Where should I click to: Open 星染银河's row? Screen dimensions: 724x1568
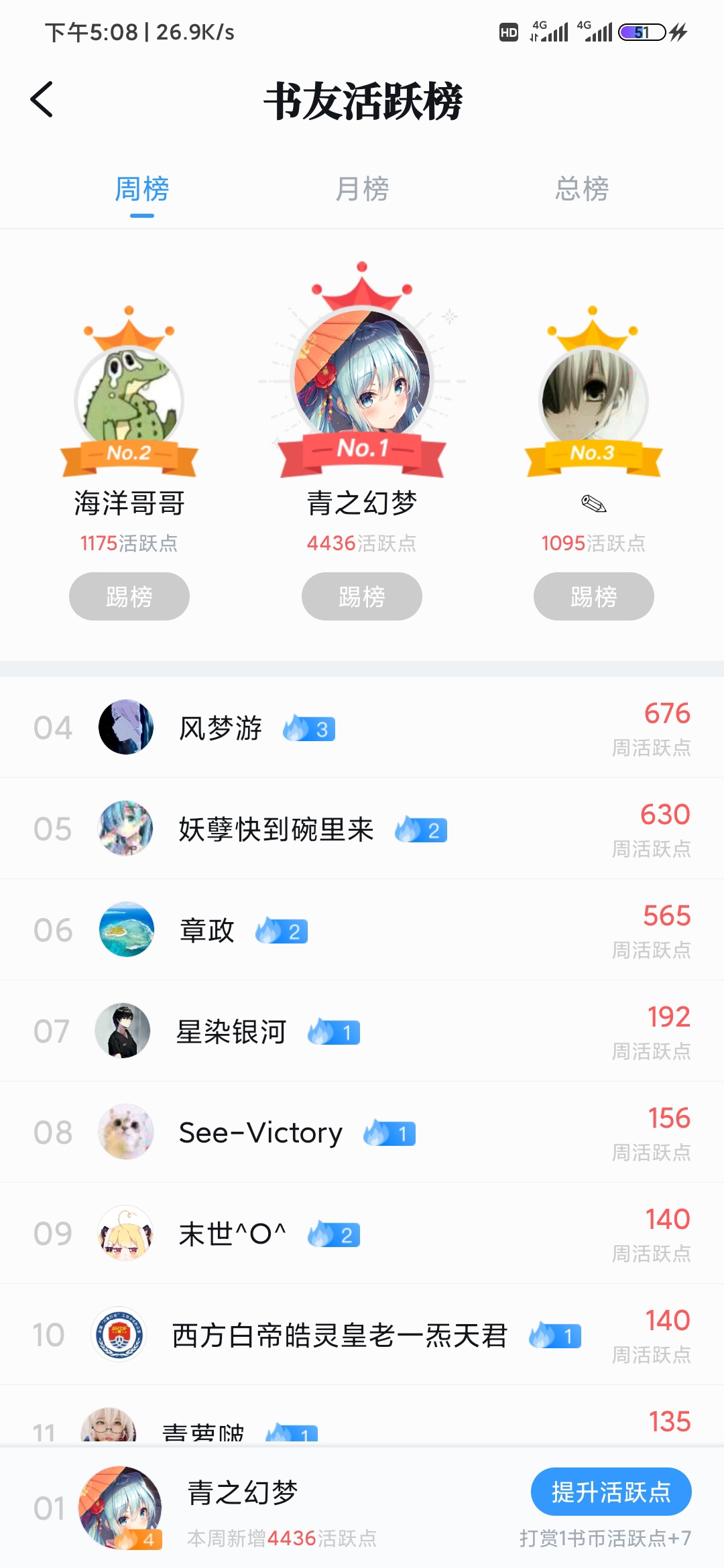(x=362, y=1031)
